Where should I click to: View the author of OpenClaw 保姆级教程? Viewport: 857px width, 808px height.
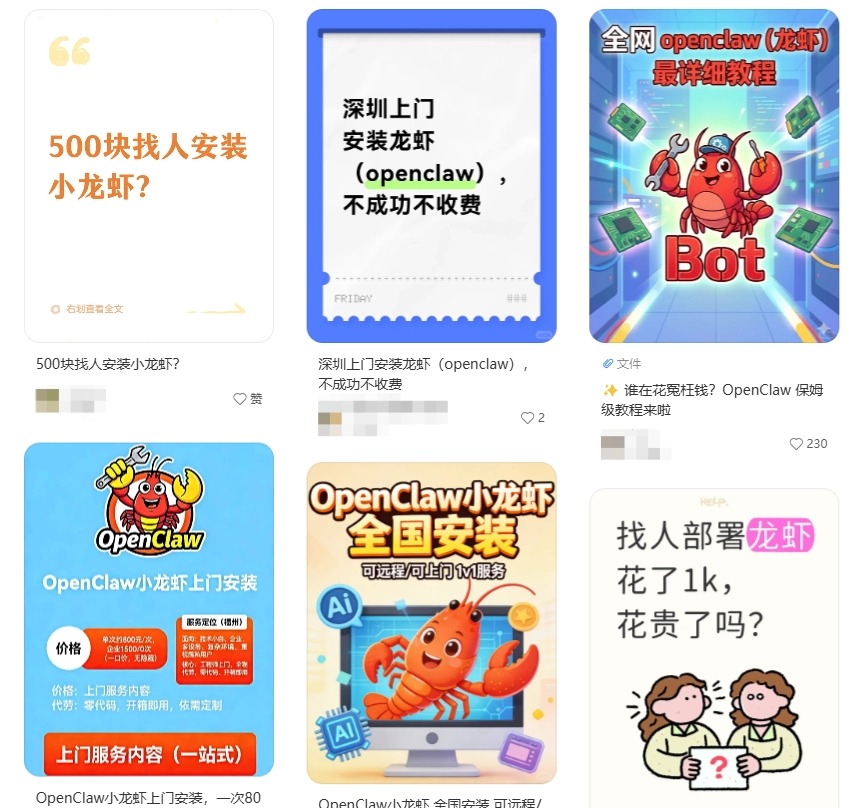coord(630,444)
